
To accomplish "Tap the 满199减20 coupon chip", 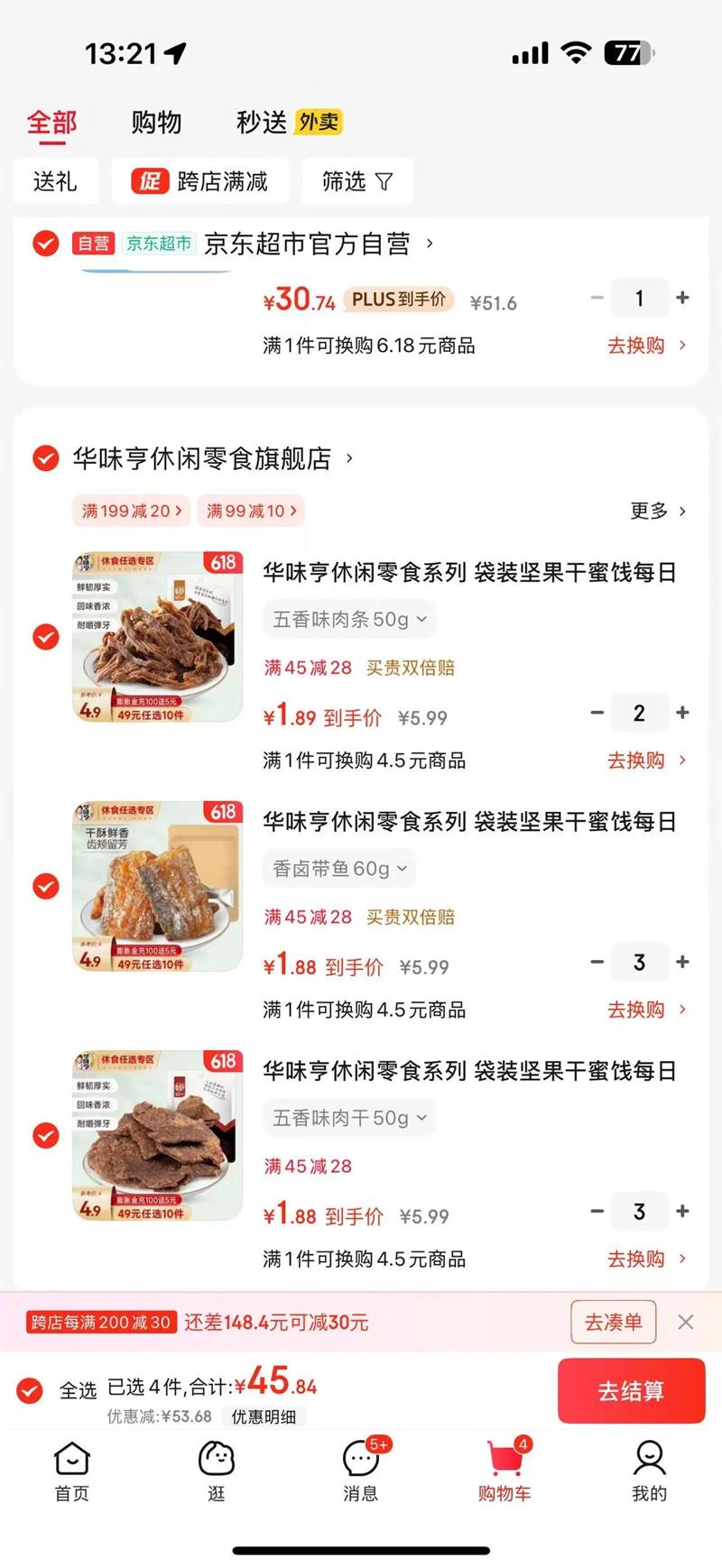I will (131, 511).
